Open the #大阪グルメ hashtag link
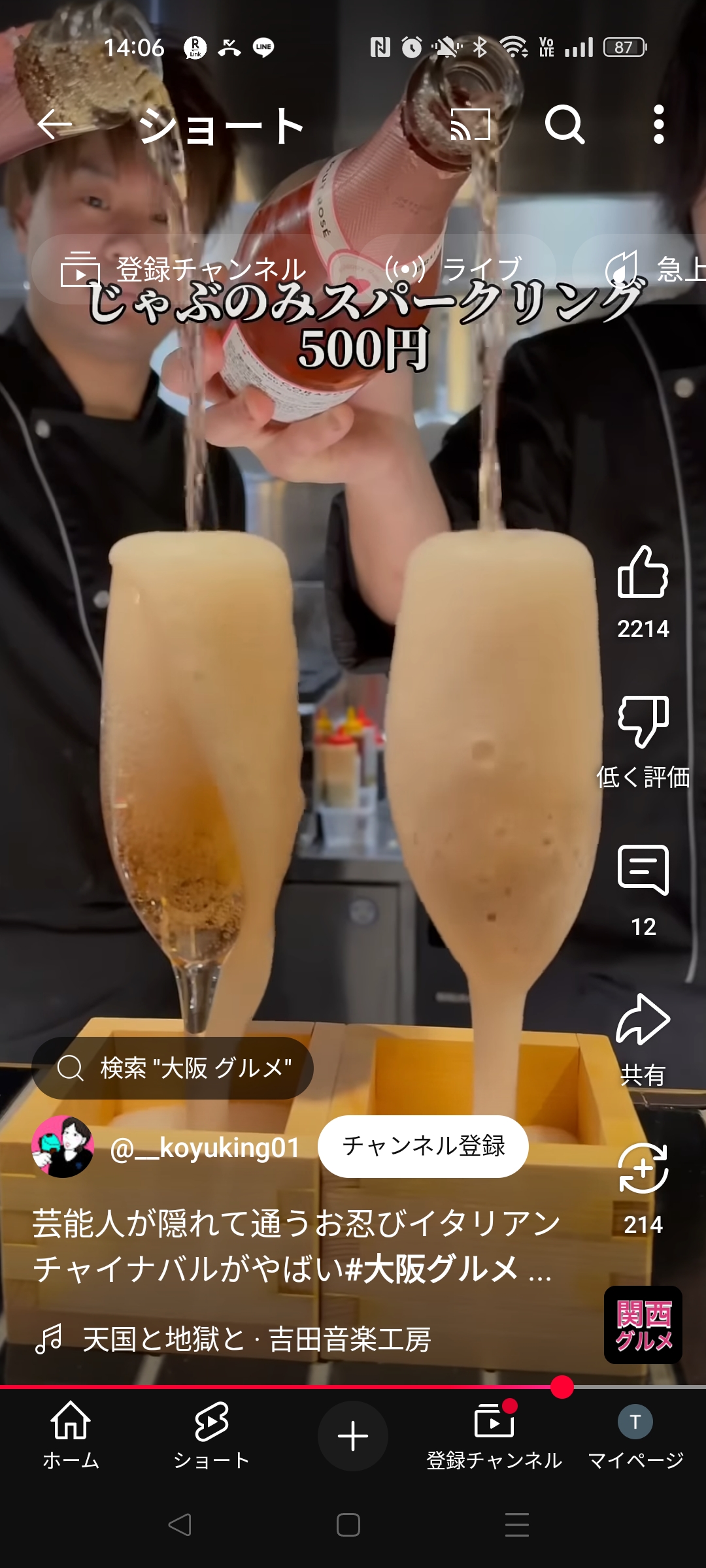 click(431, 1269)
